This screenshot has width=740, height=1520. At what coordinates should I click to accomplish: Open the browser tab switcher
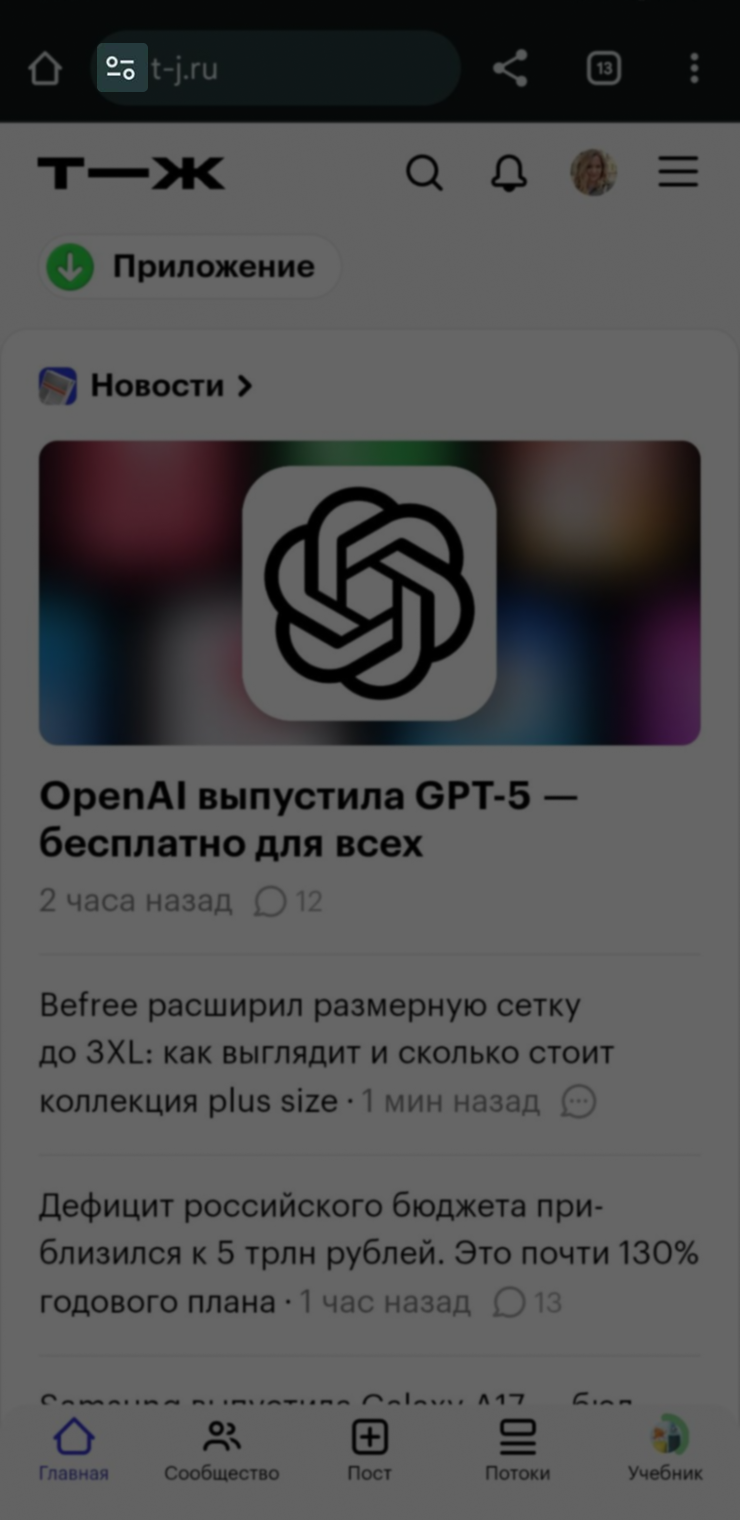[603, 69]
